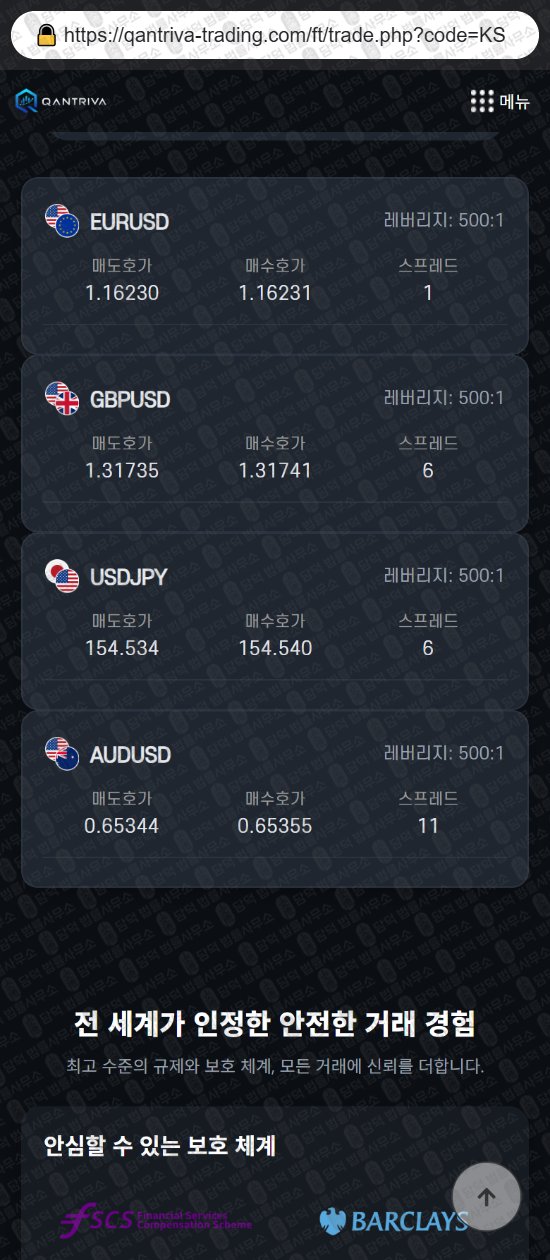Tap the browser address bar
The height and width of the screenshot is (1260, 550).
point(275,36)
